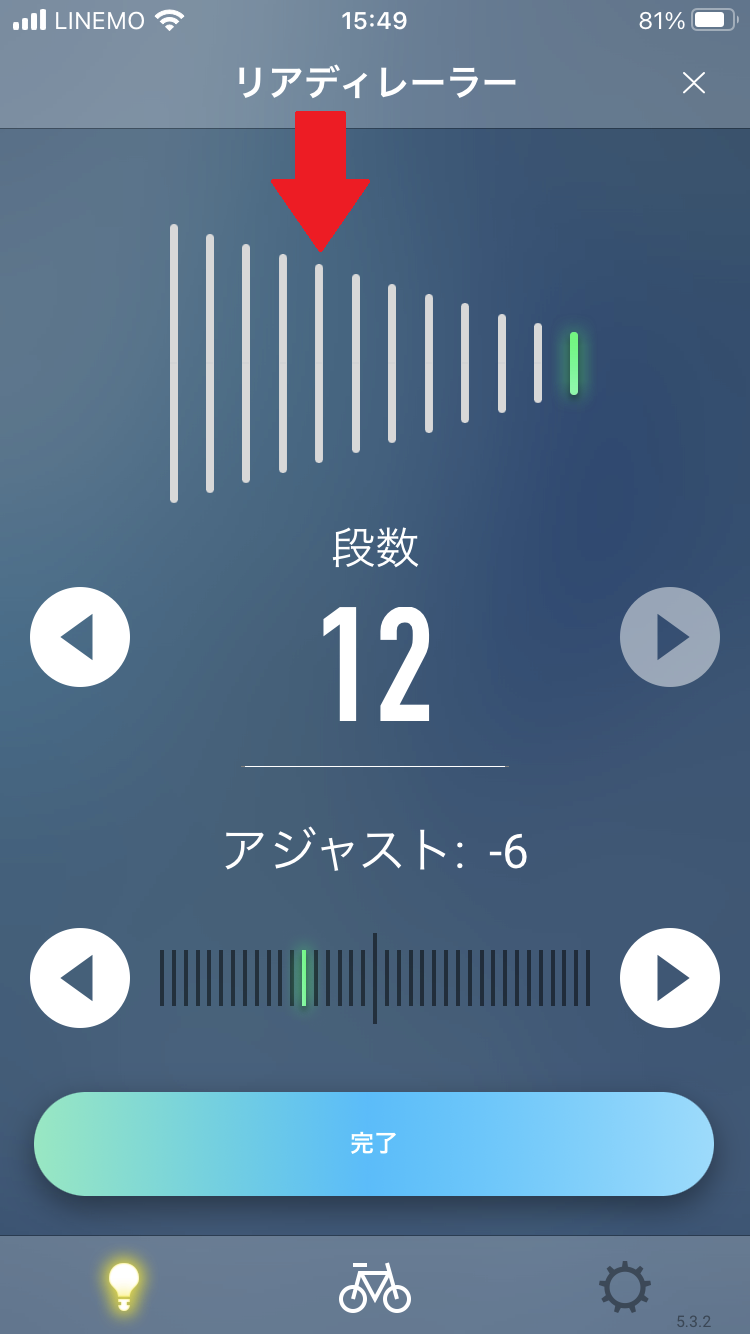Close the リアディレーラー screen
The height and width of the screenshot is (1334, 750).
(x=694, y=83)
